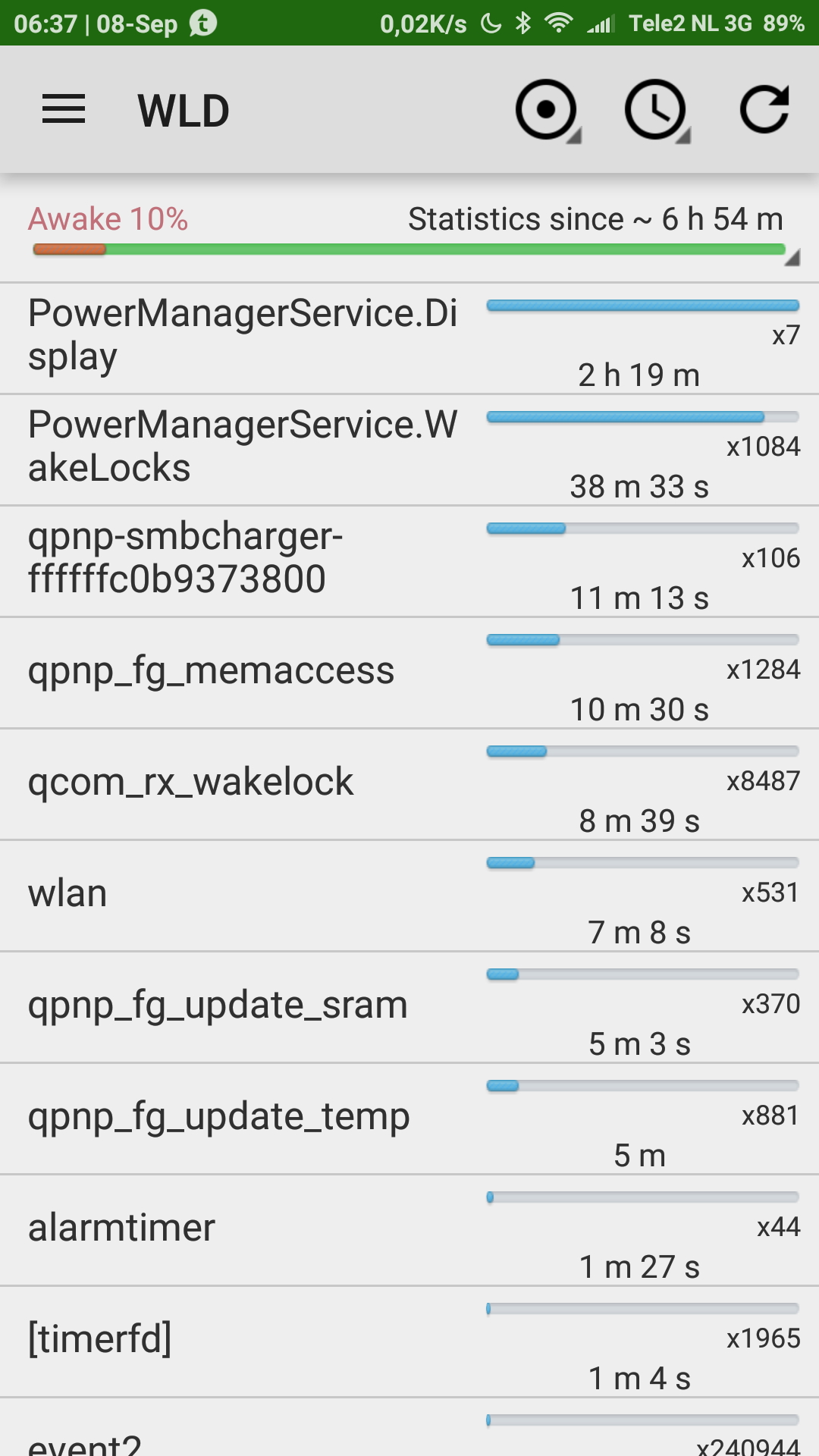The width and height of the screenshot is (819, 1456).
Task: Open the clock time-range dropdown
Action: click(x=657, y=110)
